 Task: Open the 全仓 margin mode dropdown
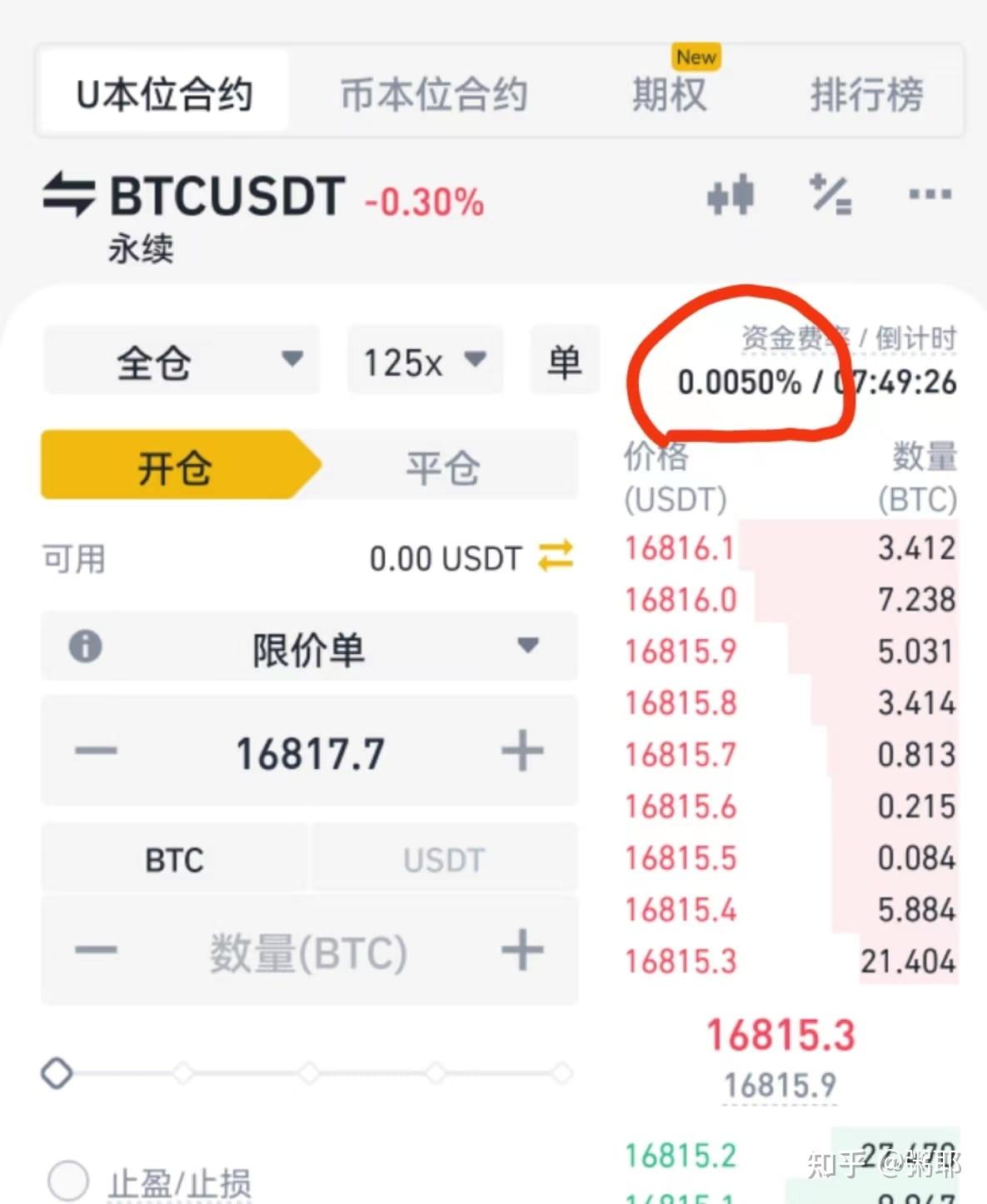click(x=180, y=360)
